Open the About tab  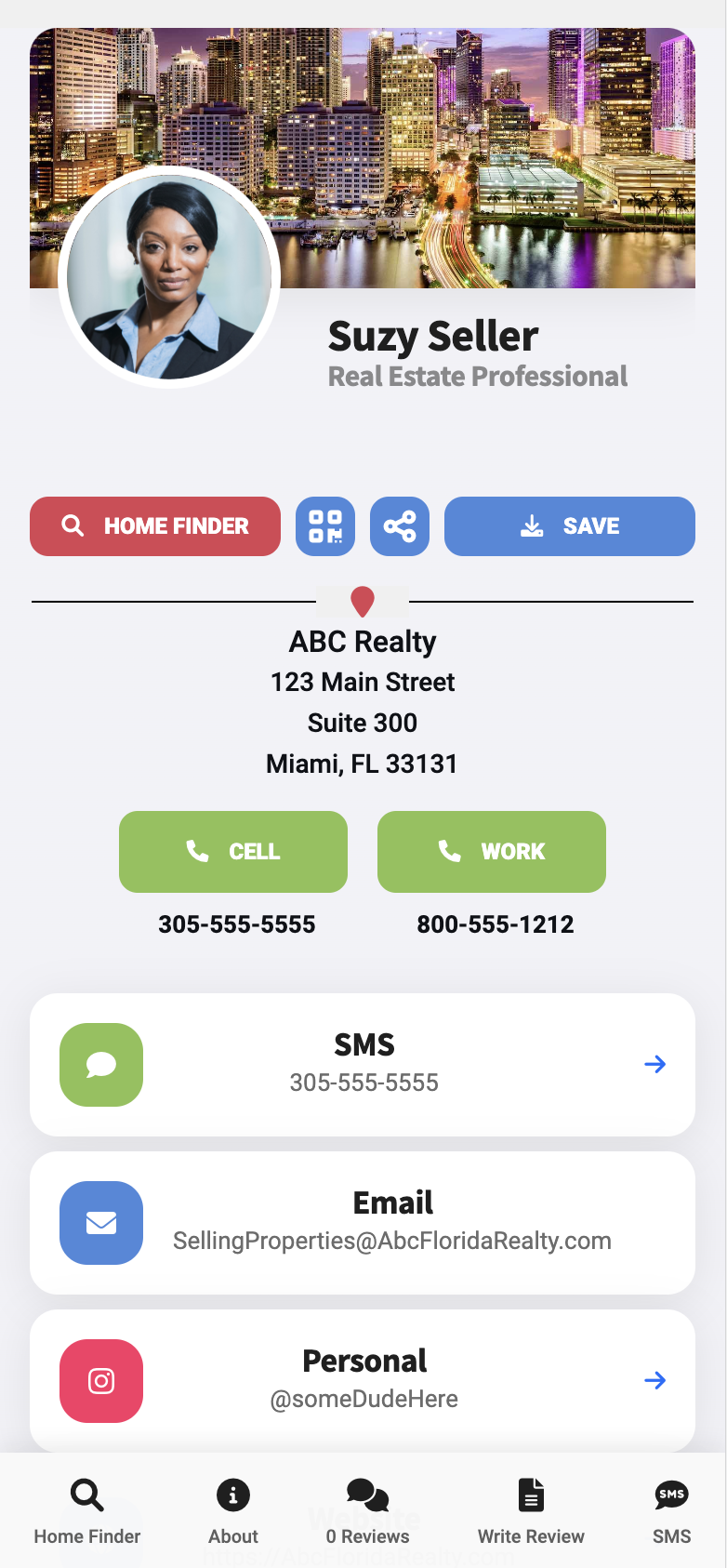tap(233, 1512)
